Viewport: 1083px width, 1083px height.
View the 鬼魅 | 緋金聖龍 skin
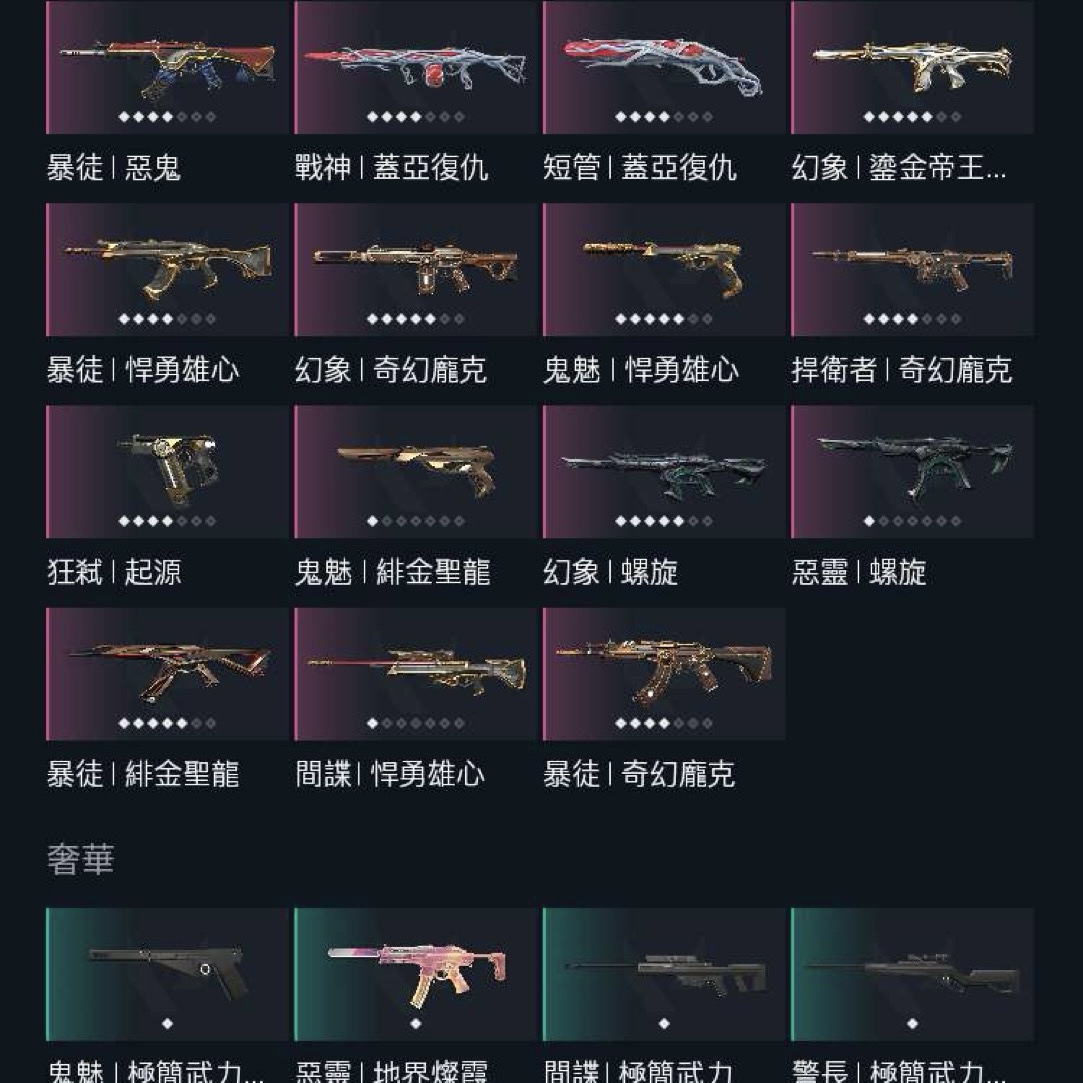(415, 471)
